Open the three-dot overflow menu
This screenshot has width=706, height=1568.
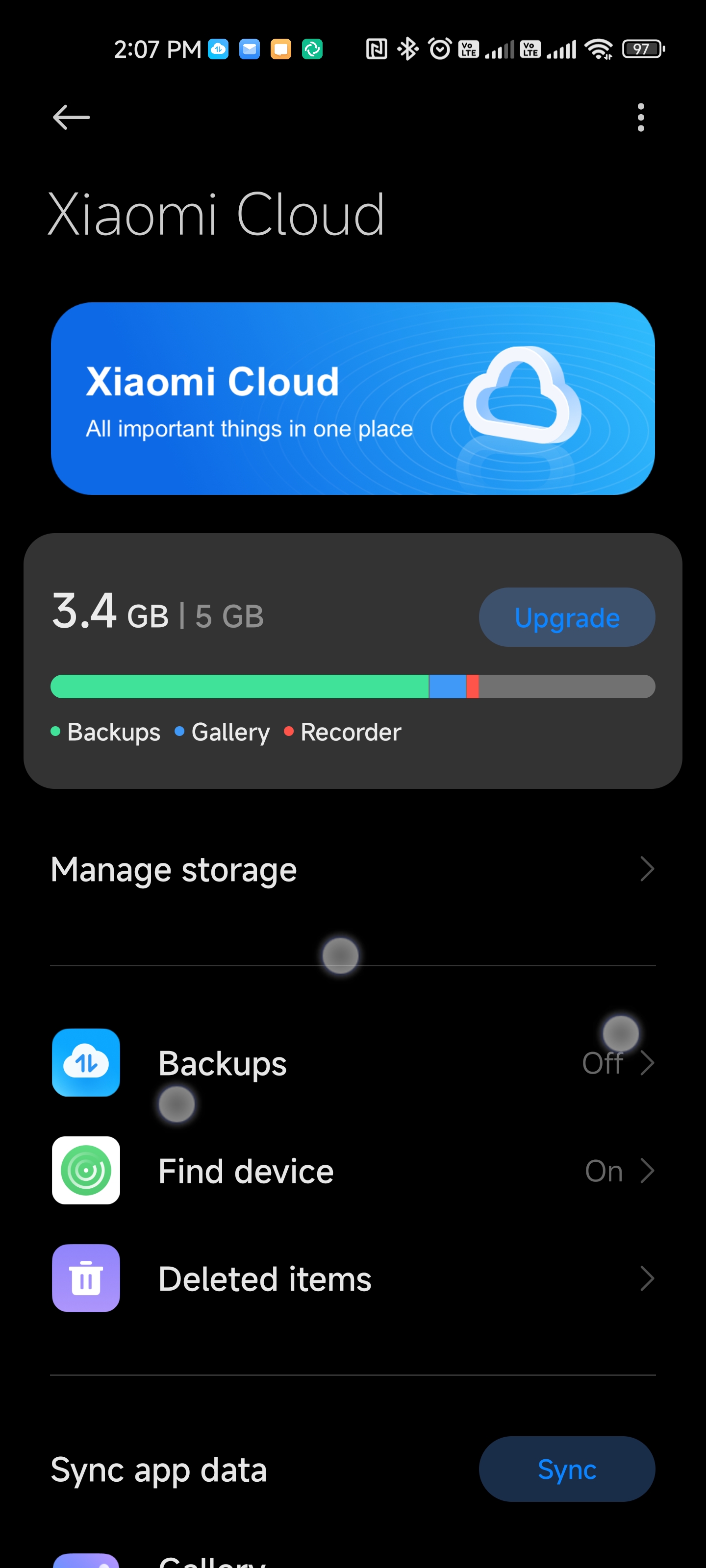click(x=640, y=117)
